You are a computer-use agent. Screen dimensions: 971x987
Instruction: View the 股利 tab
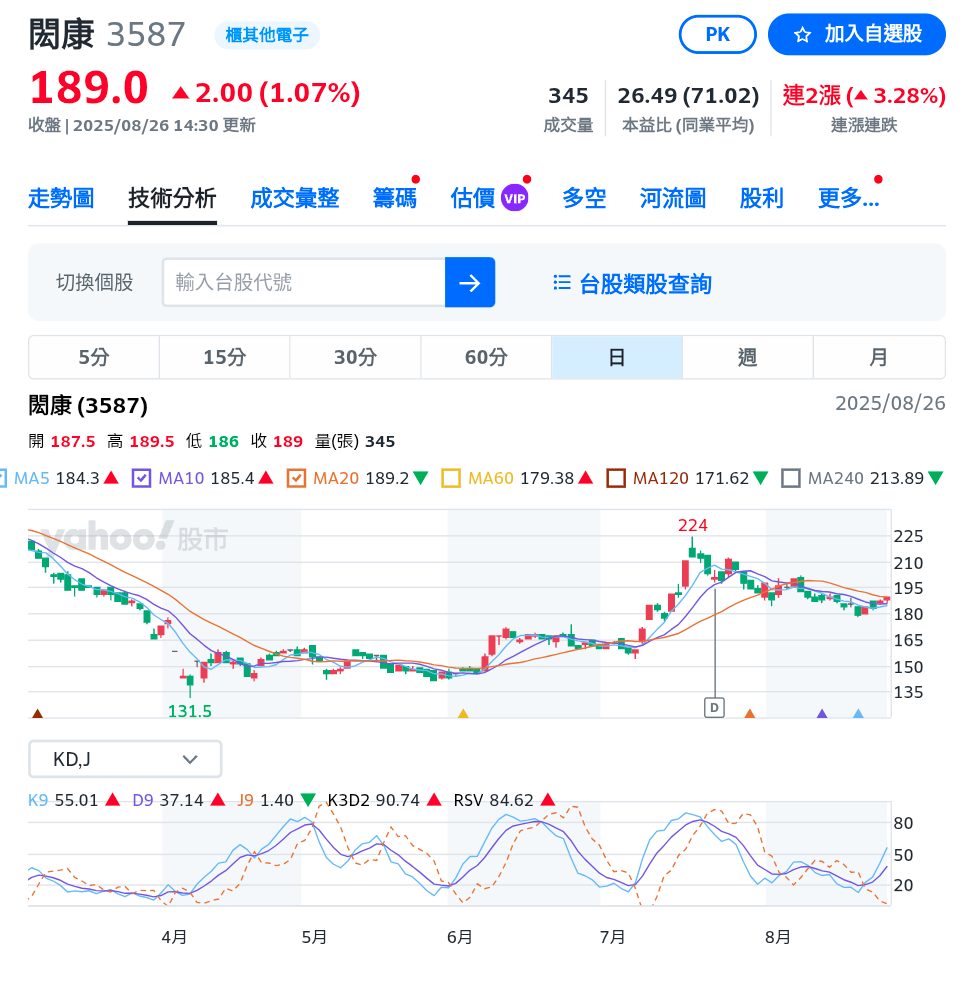pyautogui.click(x=761, y=198)
